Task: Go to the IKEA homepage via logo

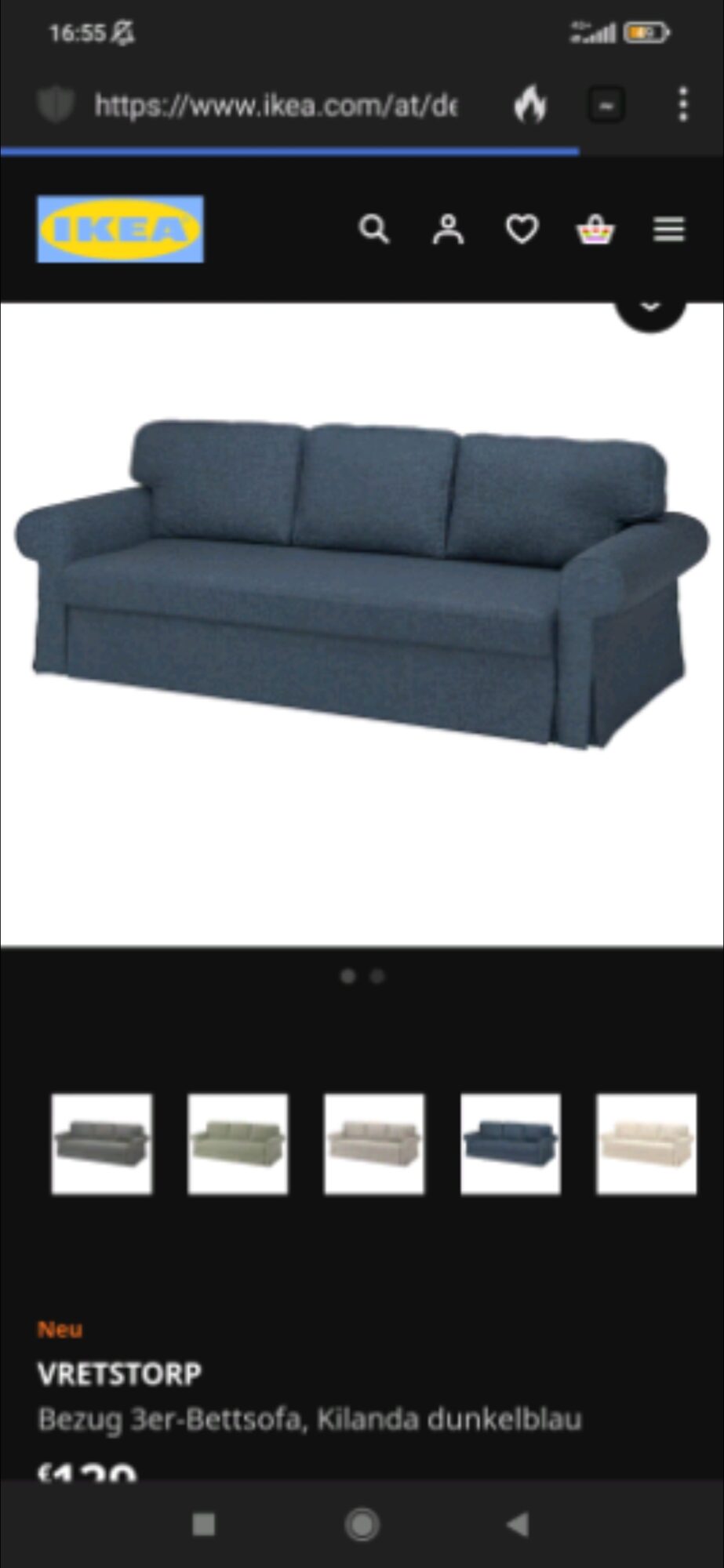Action: pyautogui.click(x=120, y=229)
